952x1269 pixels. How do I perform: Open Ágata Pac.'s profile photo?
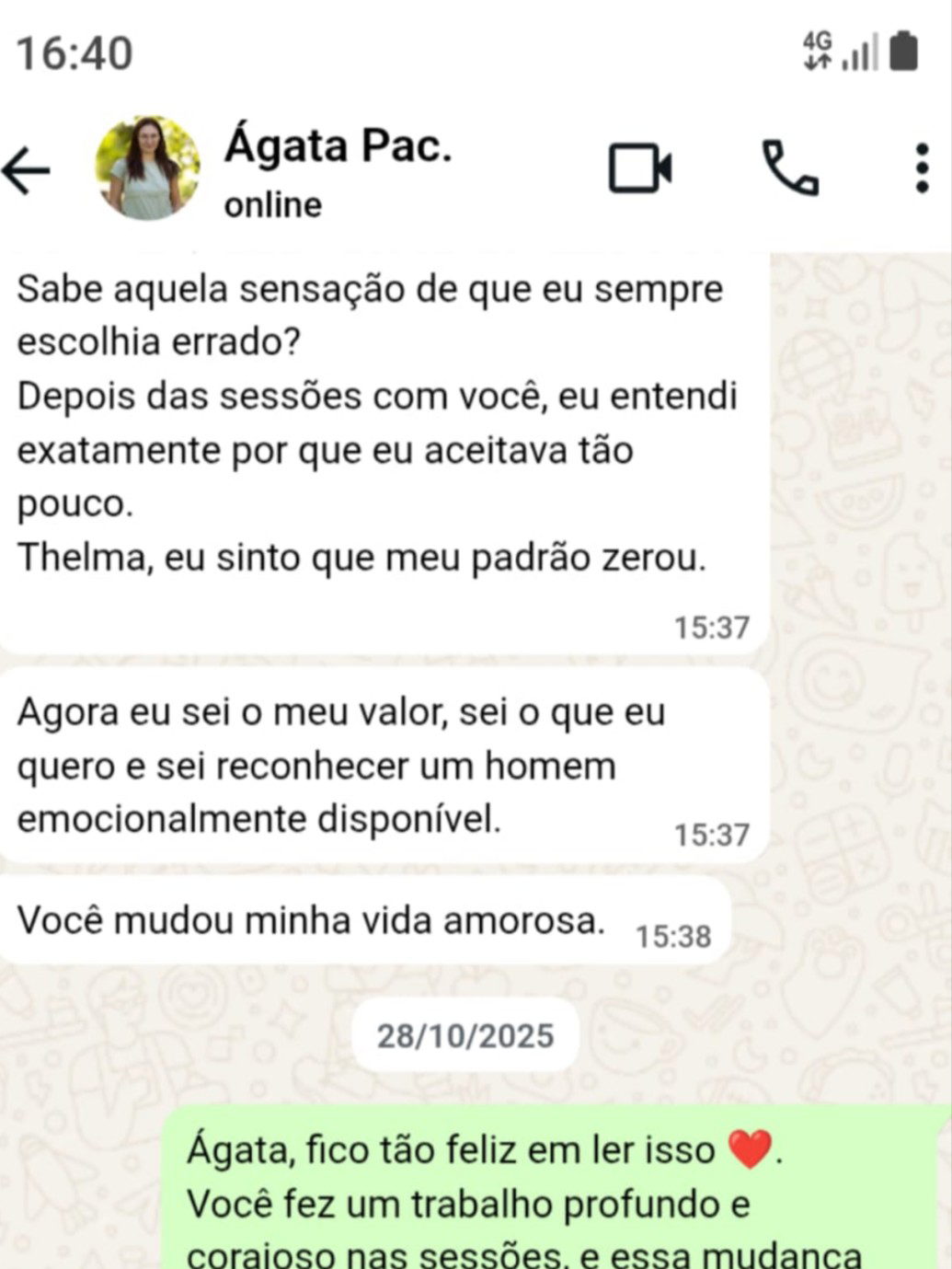click(147, 168)
